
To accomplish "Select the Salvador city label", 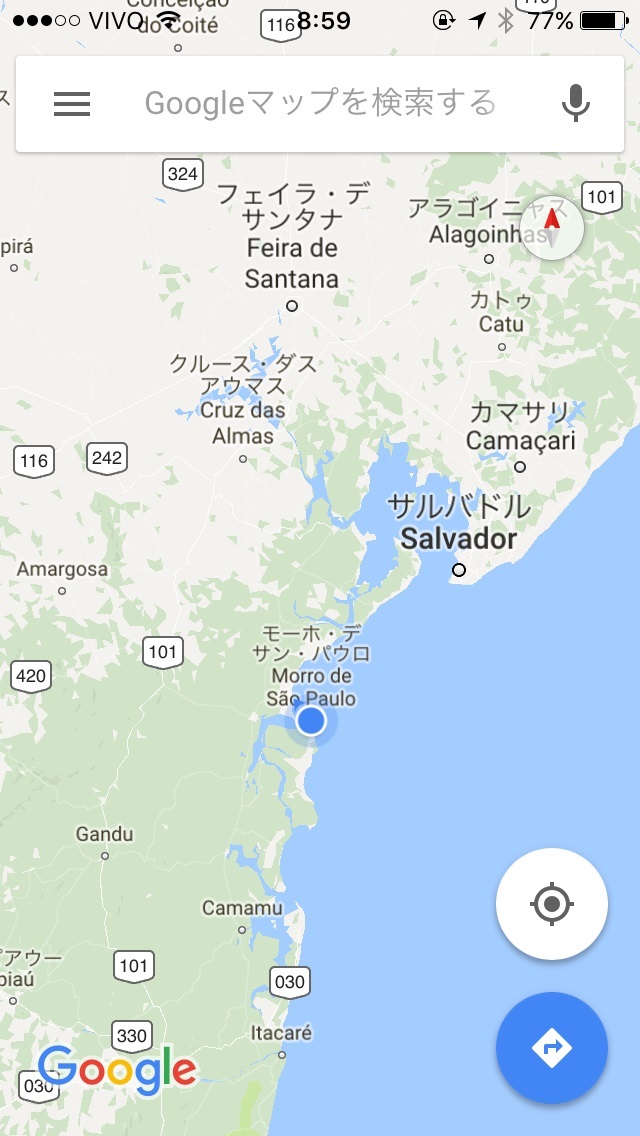I will (458, 540).
